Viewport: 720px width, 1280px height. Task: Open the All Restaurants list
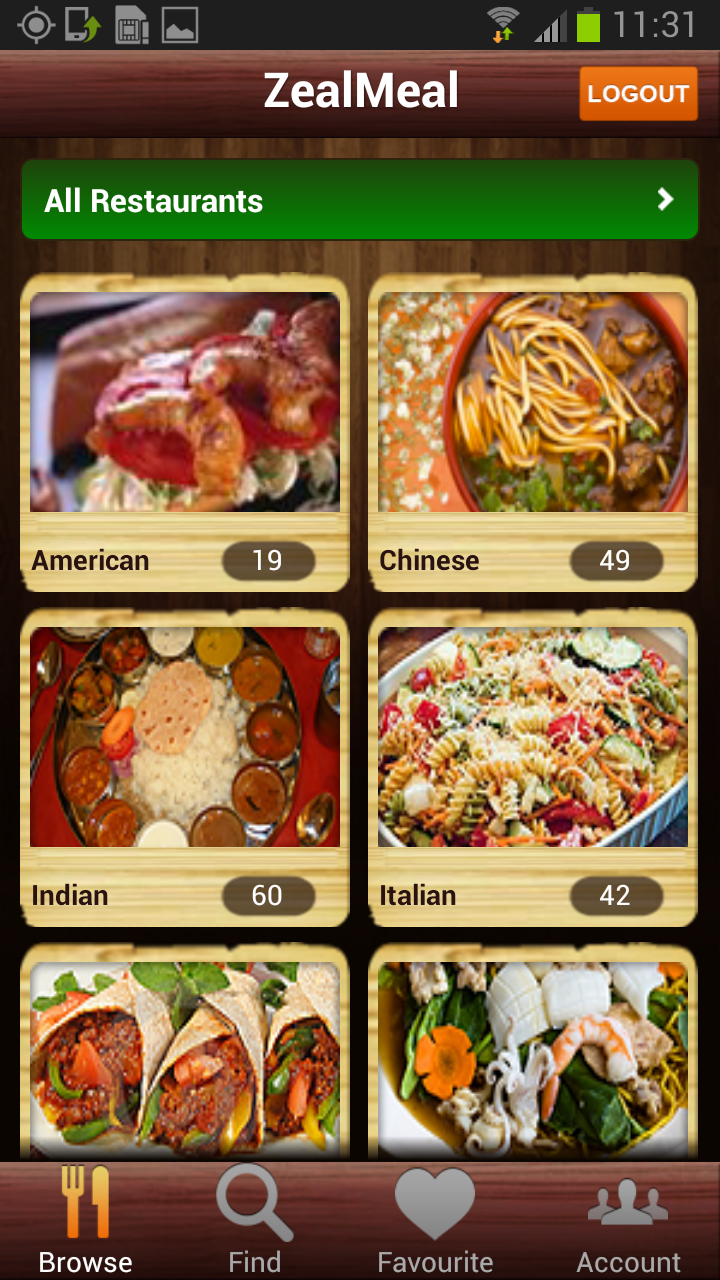coord(360,200)
